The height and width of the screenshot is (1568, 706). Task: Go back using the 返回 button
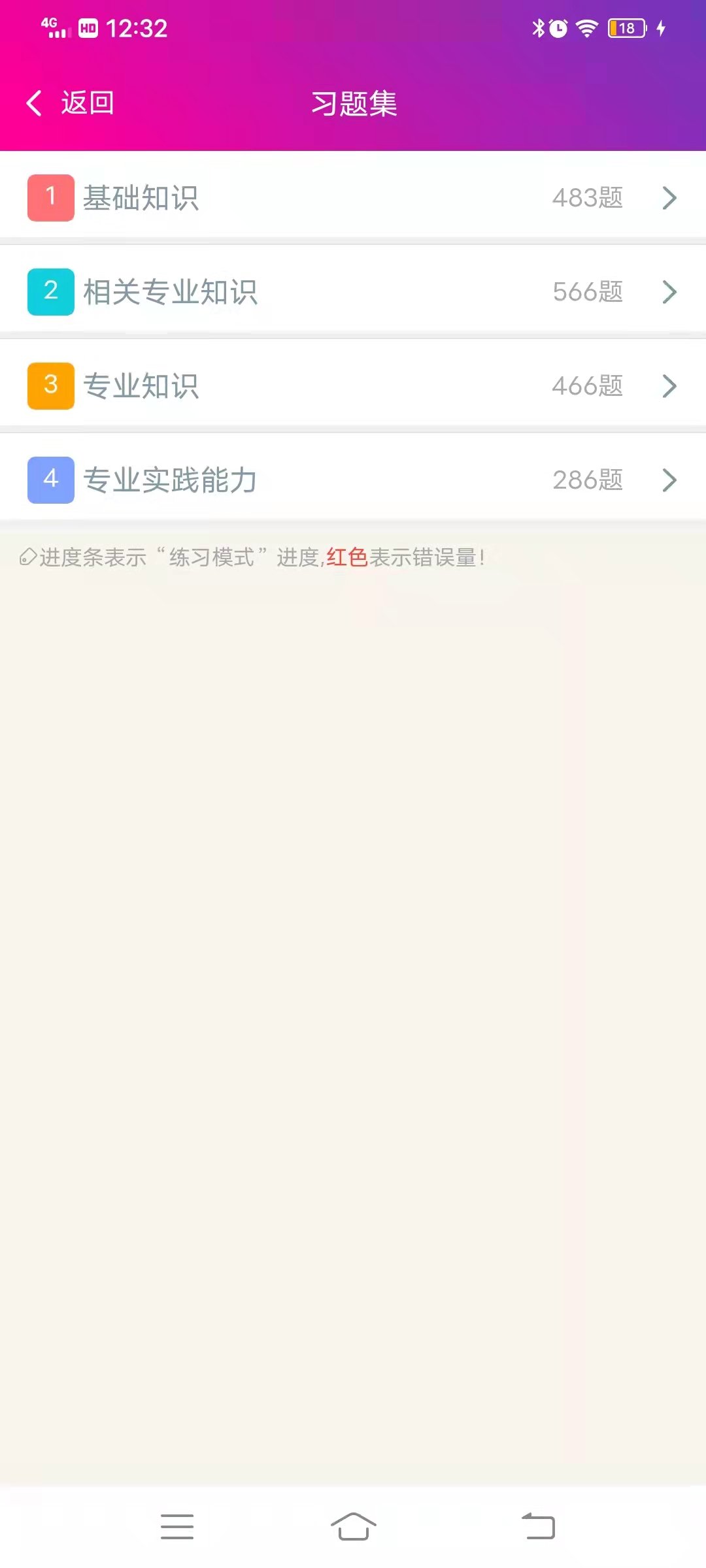(71, 103)
